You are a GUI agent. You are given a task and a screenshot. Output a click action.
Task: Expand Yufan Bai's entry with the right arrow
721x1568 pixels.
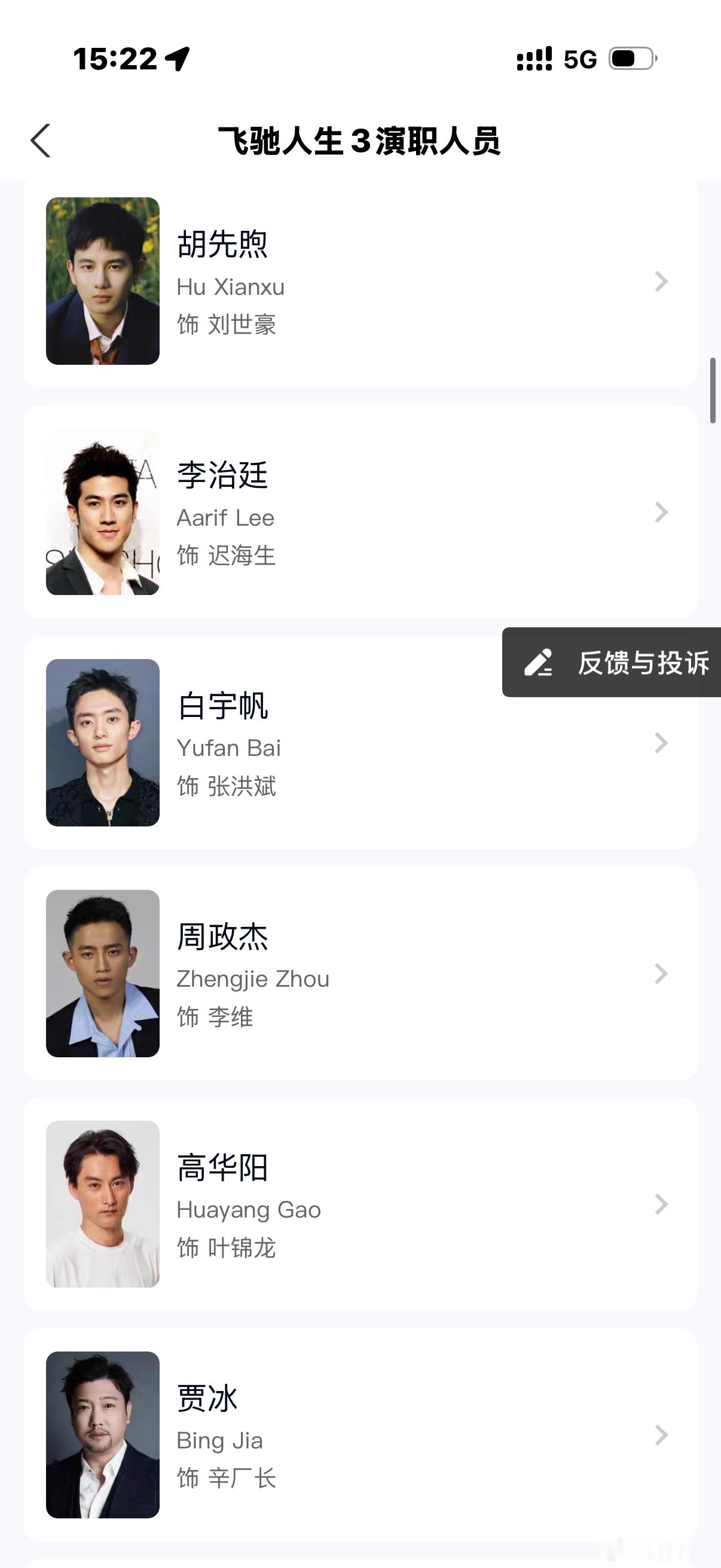click(x=661, y=745)
